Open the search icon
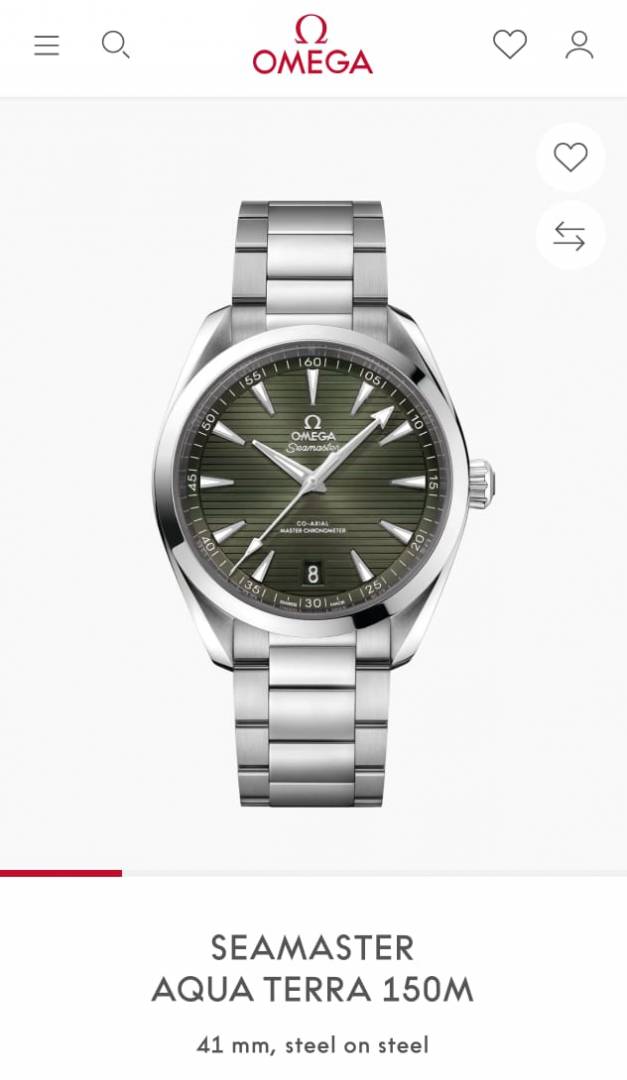Viewport: 627px width, 1080px height. 116,45
